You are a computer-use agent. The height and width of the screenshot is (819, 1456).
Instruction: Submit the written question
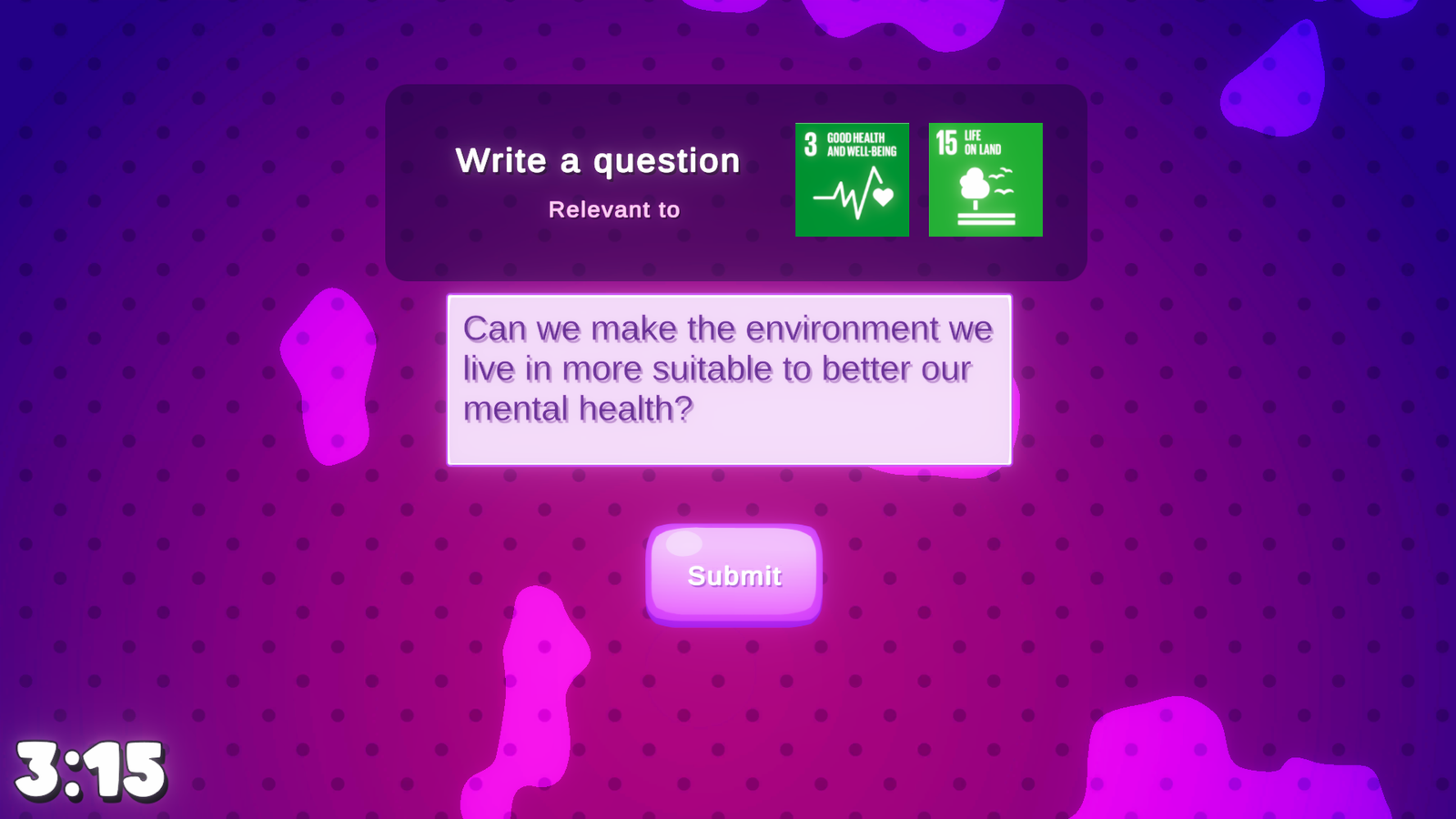(733, 575)
